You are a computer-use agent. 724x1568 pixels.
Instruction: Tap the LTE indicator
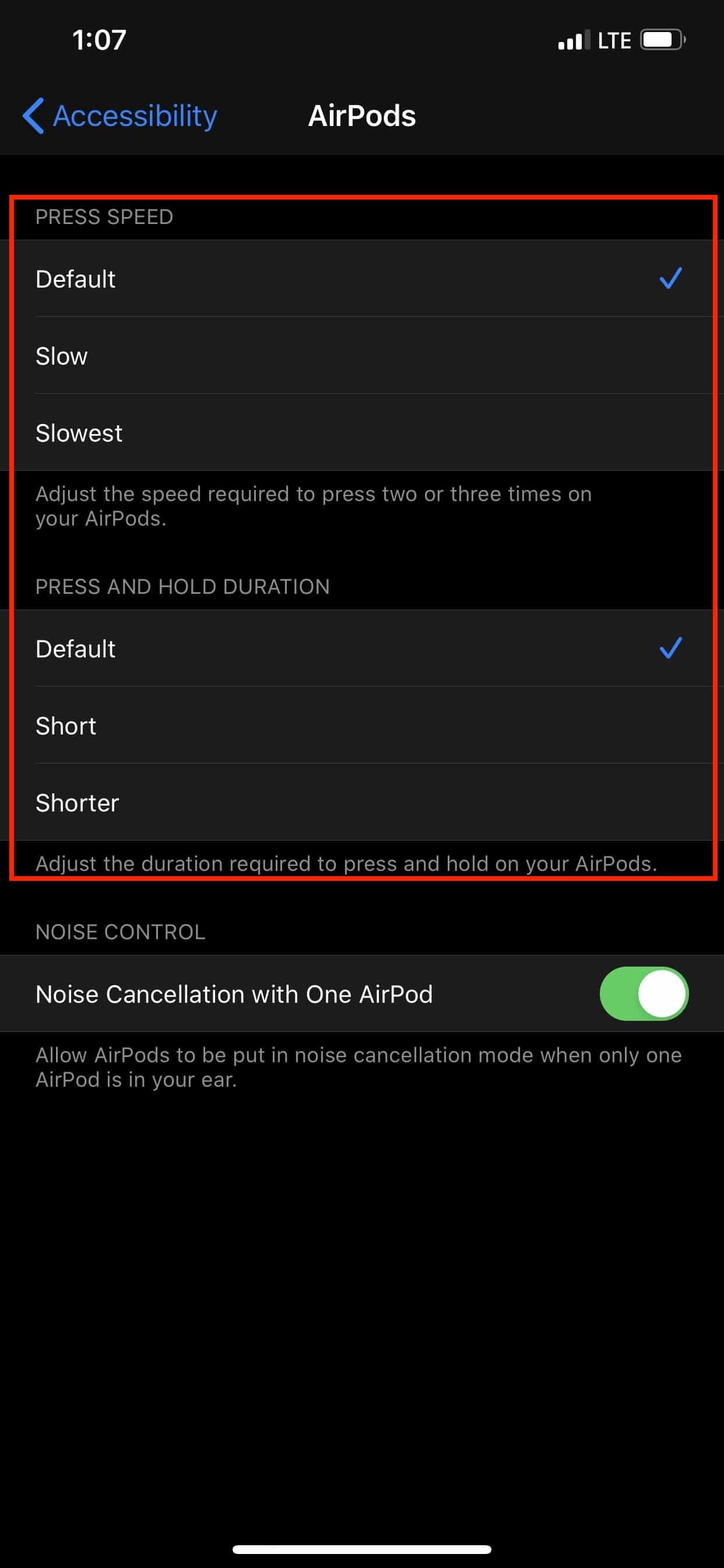coord(613,39)
